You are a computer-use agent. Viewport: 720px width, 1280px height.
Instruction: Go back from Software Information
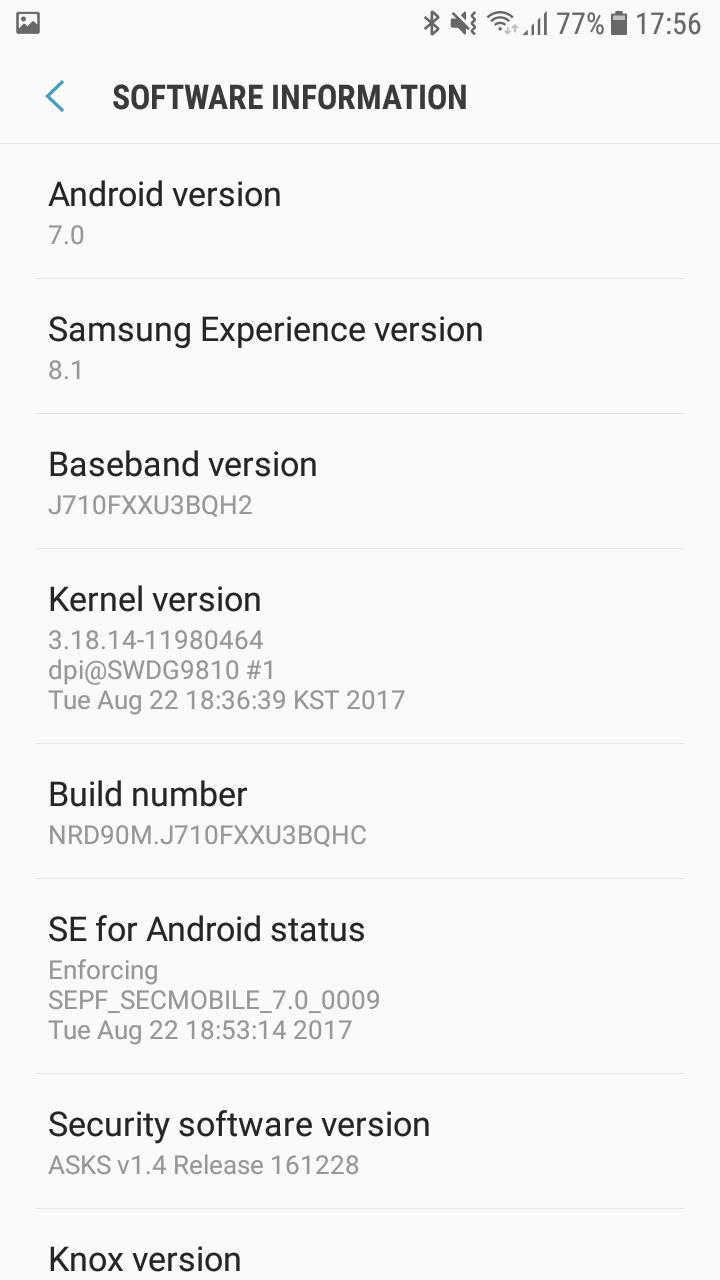(x=55, y=97)
